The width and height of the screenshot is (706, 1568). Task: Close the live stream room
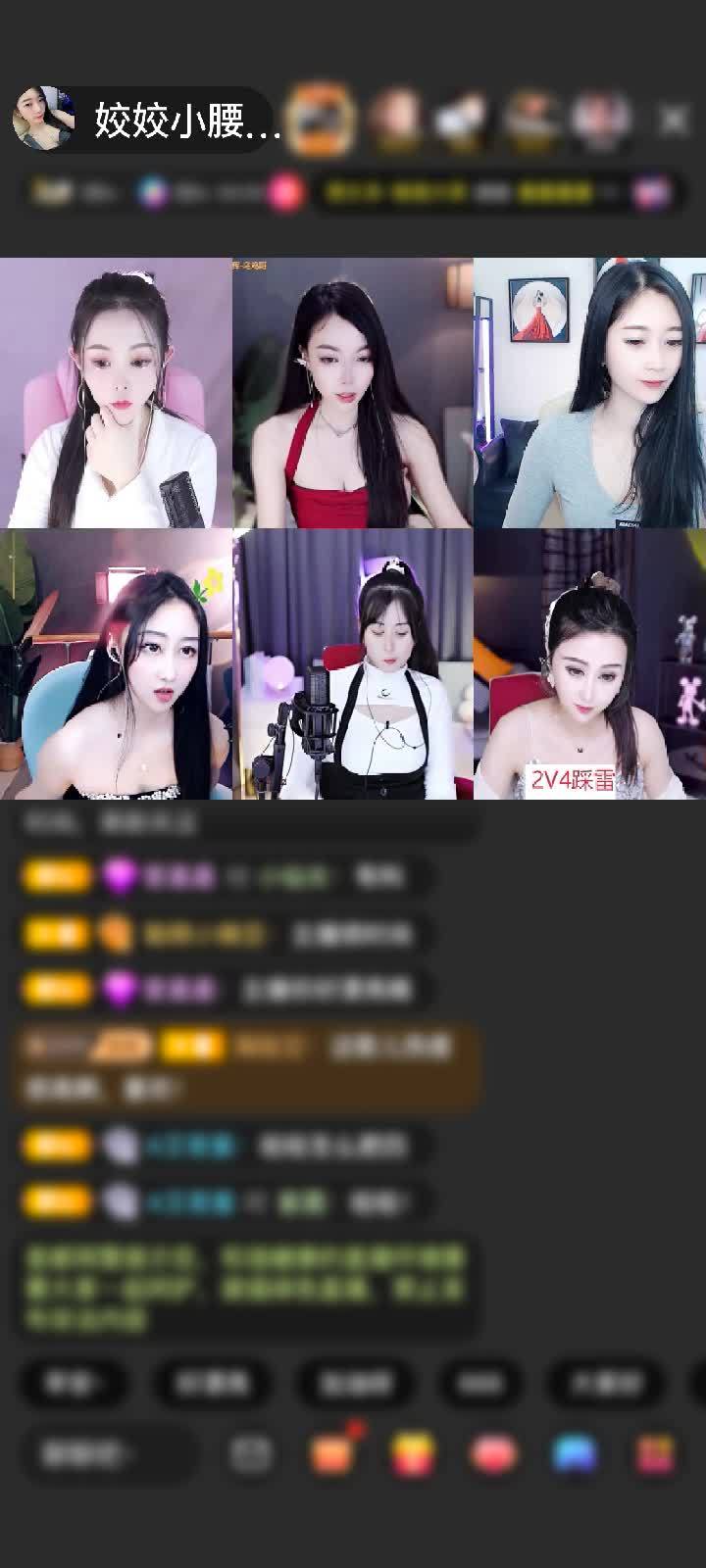[674, 120]
